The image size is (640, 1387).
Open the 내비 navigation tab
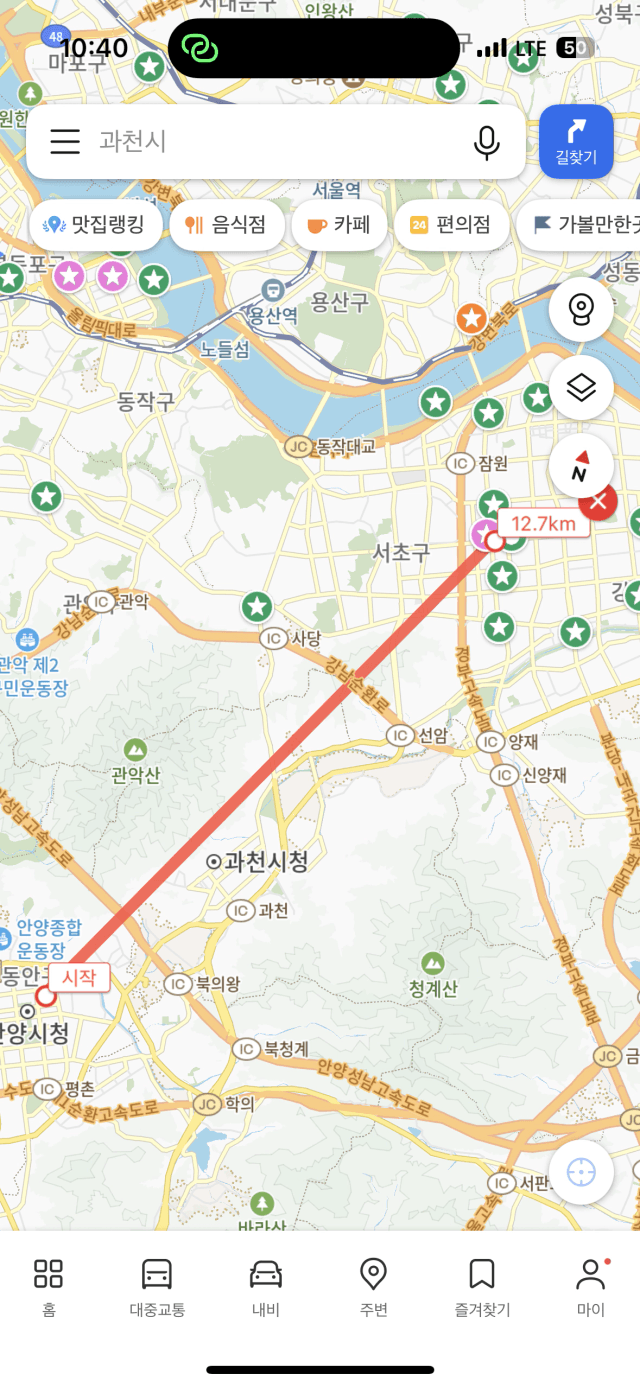click(x=265, y=1287)
